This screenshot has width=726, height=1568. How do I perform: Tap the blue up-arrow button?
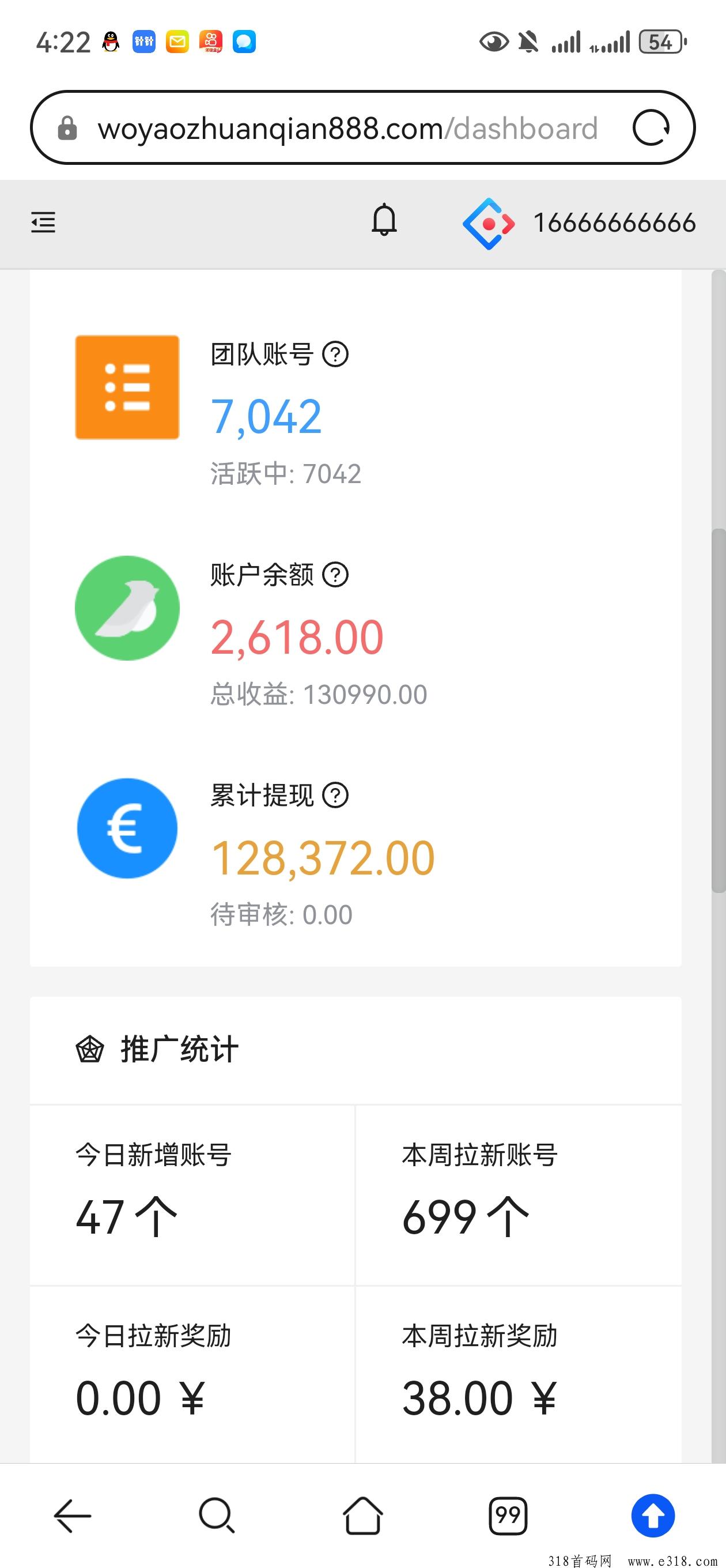pos(653,1516)
